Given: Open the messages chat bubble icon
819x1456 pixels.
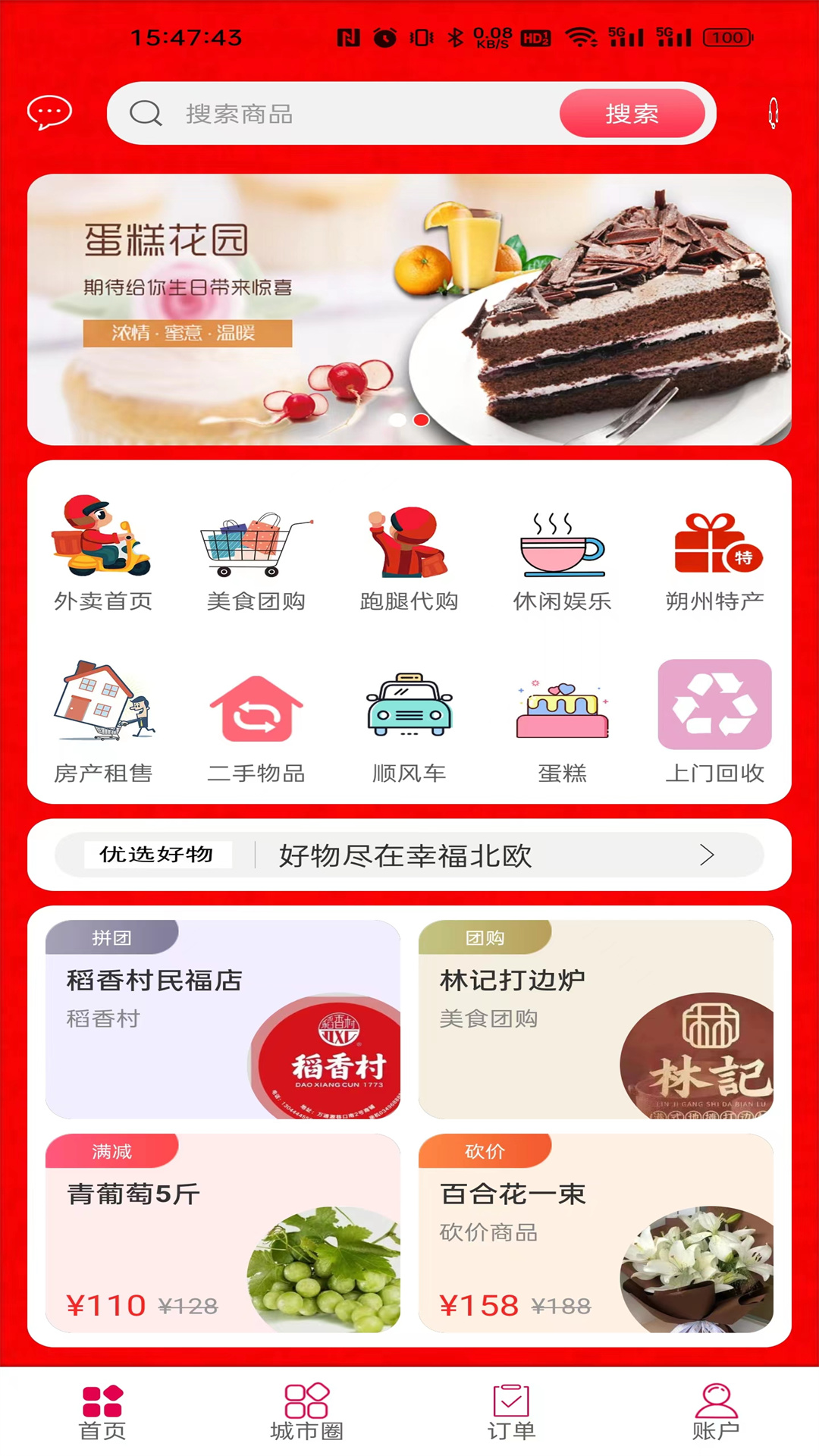Looking at the screenshot, I should (49, 113).
